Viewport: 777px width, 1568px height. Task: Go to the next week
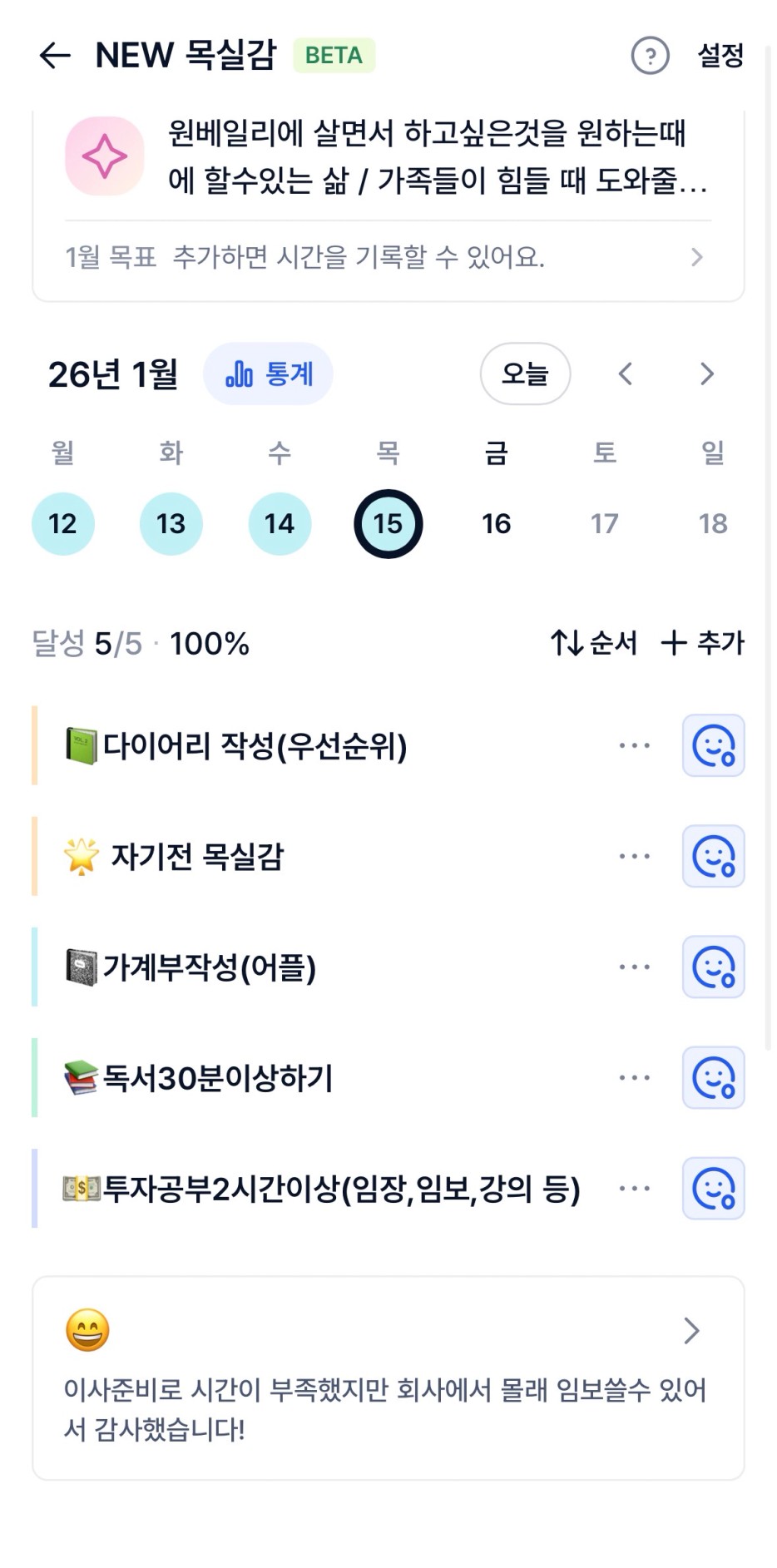707,374
